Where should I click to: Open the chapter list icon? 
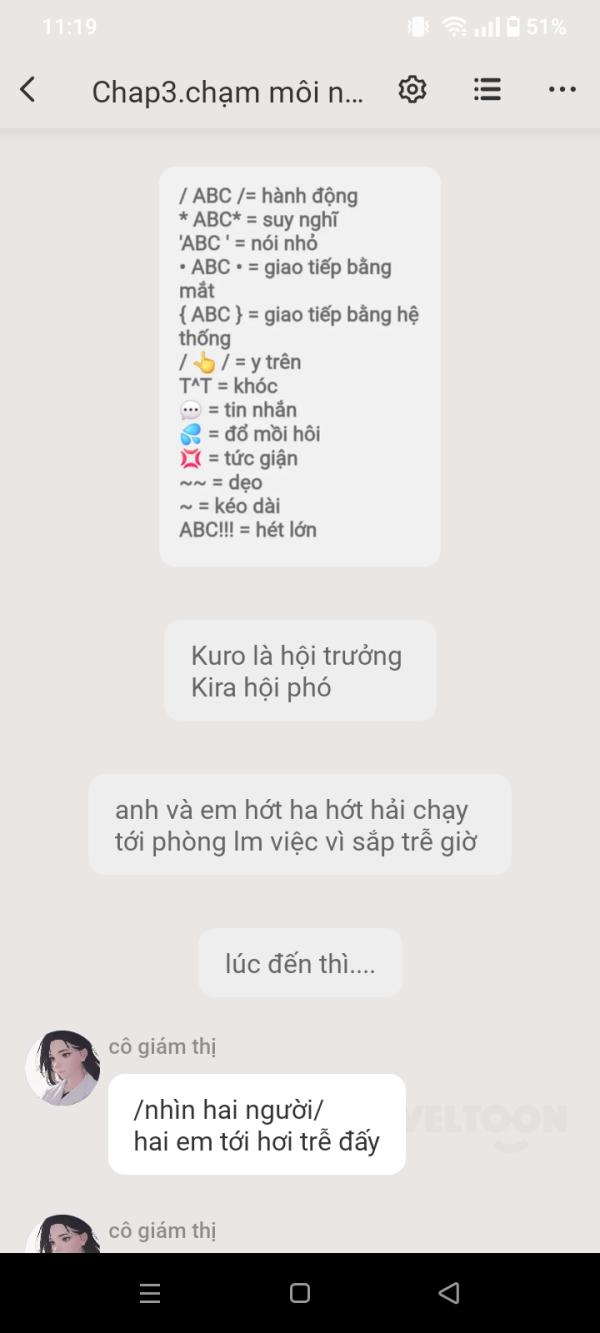coord(487,89)
